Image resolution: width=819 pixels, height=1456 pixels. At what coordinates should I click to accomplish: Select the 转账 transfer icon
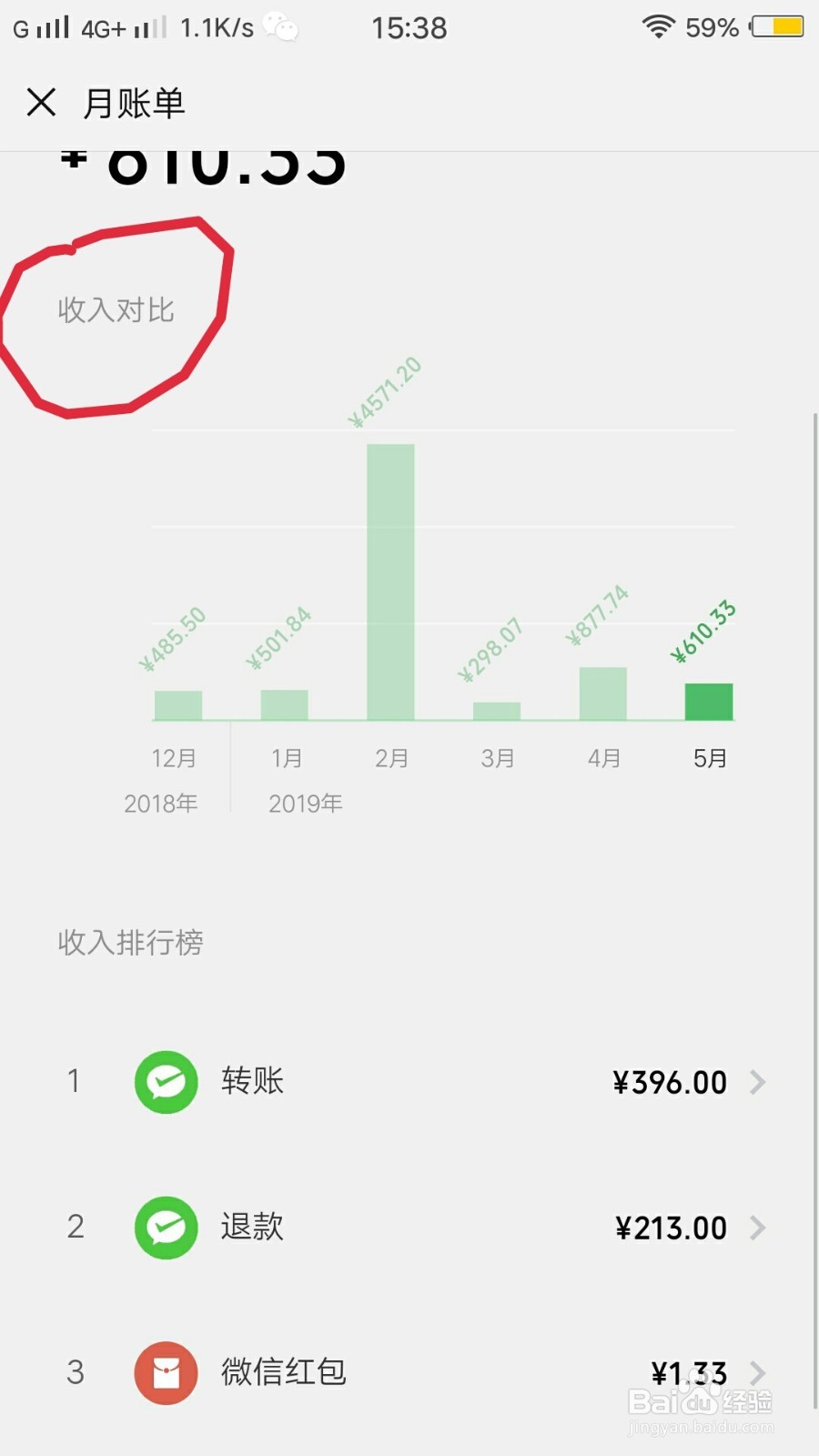click(166, 1082)
